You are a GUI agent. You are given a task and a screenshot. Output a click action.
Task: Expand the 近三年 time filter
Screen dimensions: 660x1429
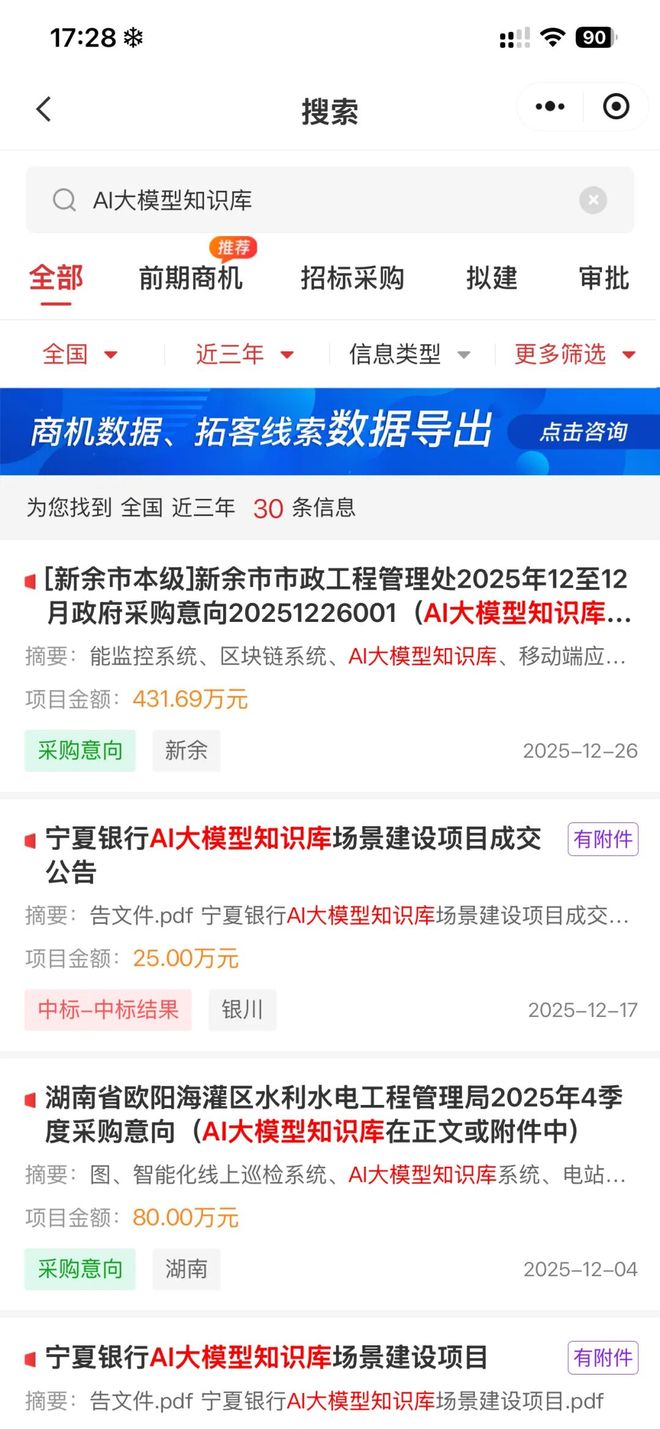tap(244, 354)
